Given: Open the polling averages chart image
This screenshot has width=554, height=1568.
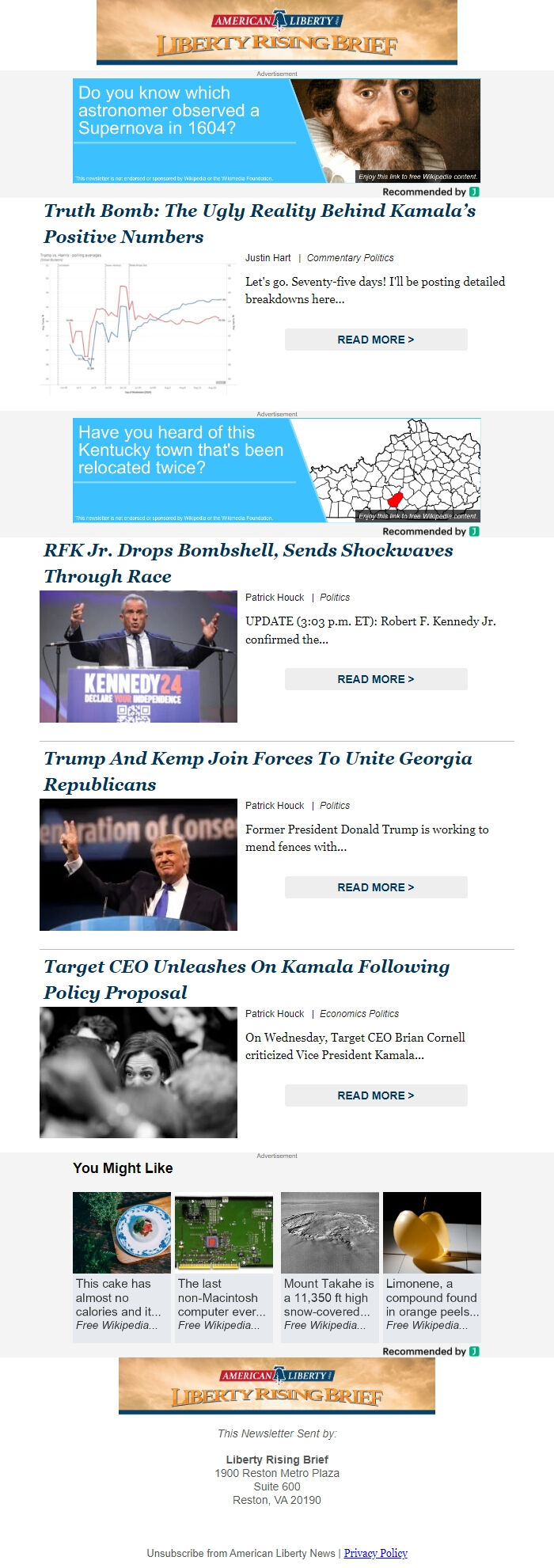Looking at the screenshot, I should tap(138, 322).
